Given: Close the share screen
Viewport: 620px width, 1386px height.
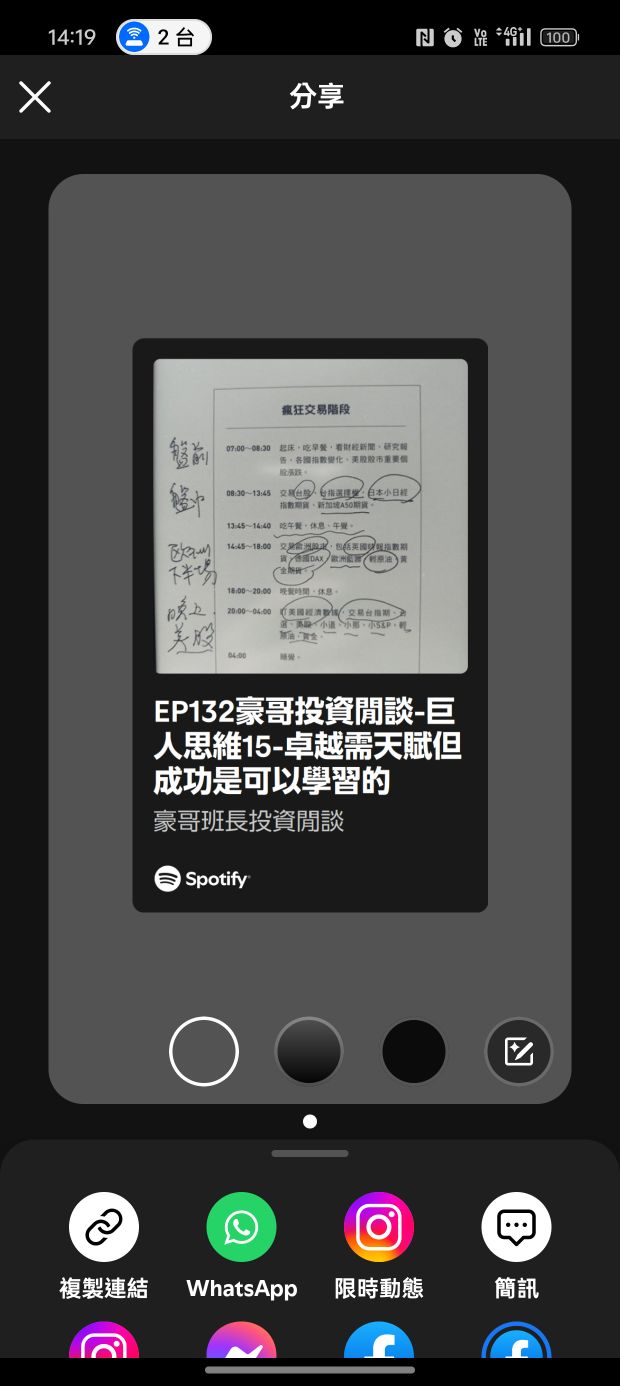Looking at the screenshot, I should [35, 97].
